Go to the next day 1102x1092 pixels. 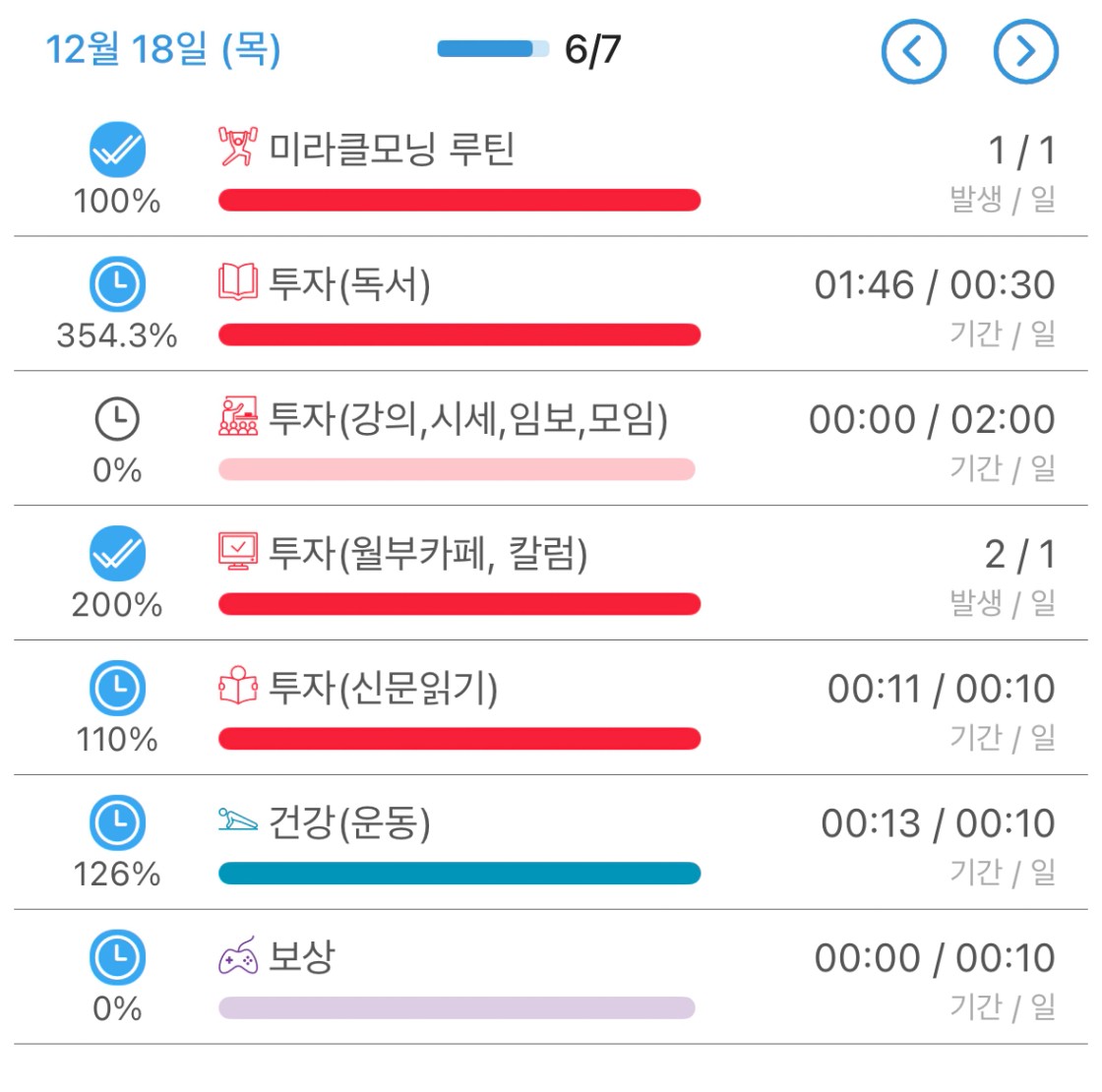point(1025,51)
